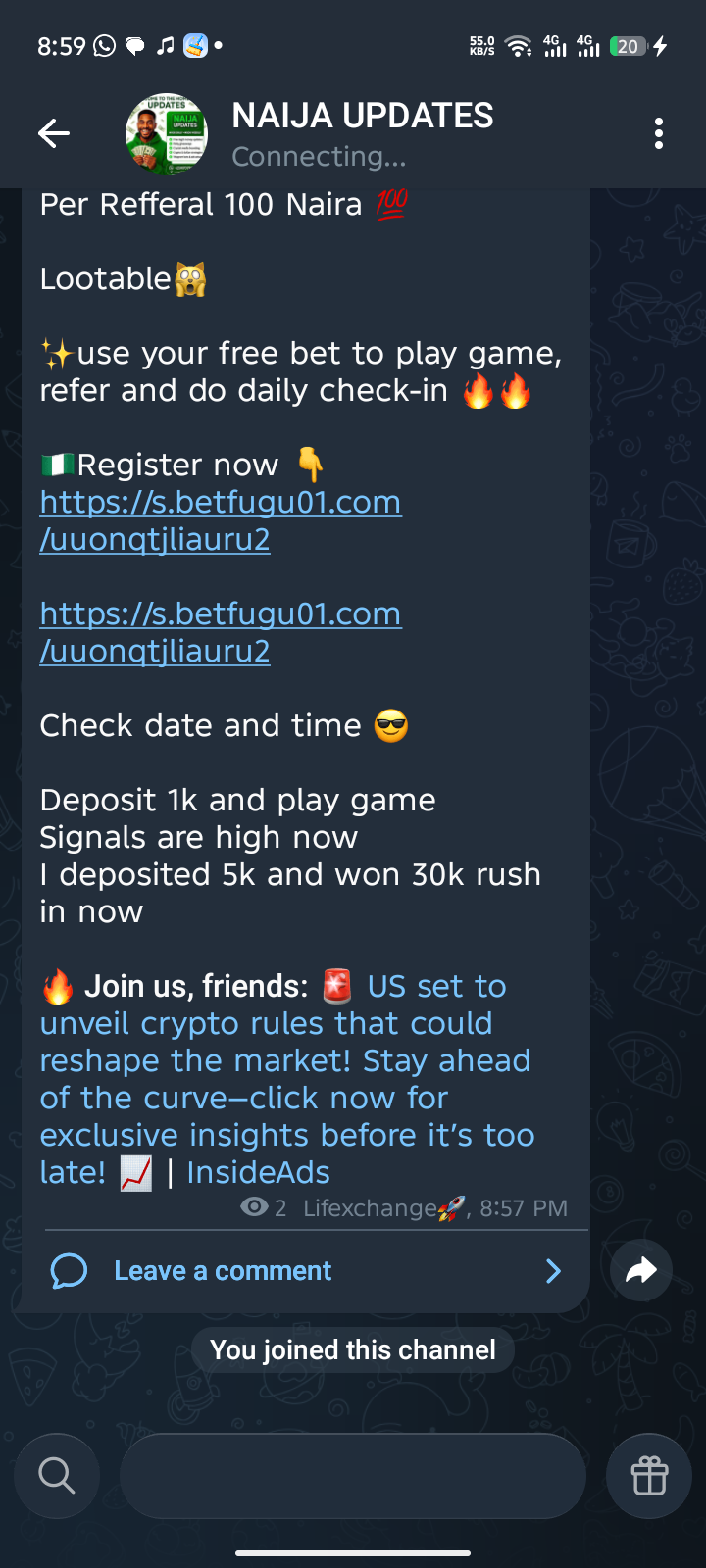Tap the wide bottom bar next to search
Viewport: 706px width, 1568px height.
[x=353, y=1475]
